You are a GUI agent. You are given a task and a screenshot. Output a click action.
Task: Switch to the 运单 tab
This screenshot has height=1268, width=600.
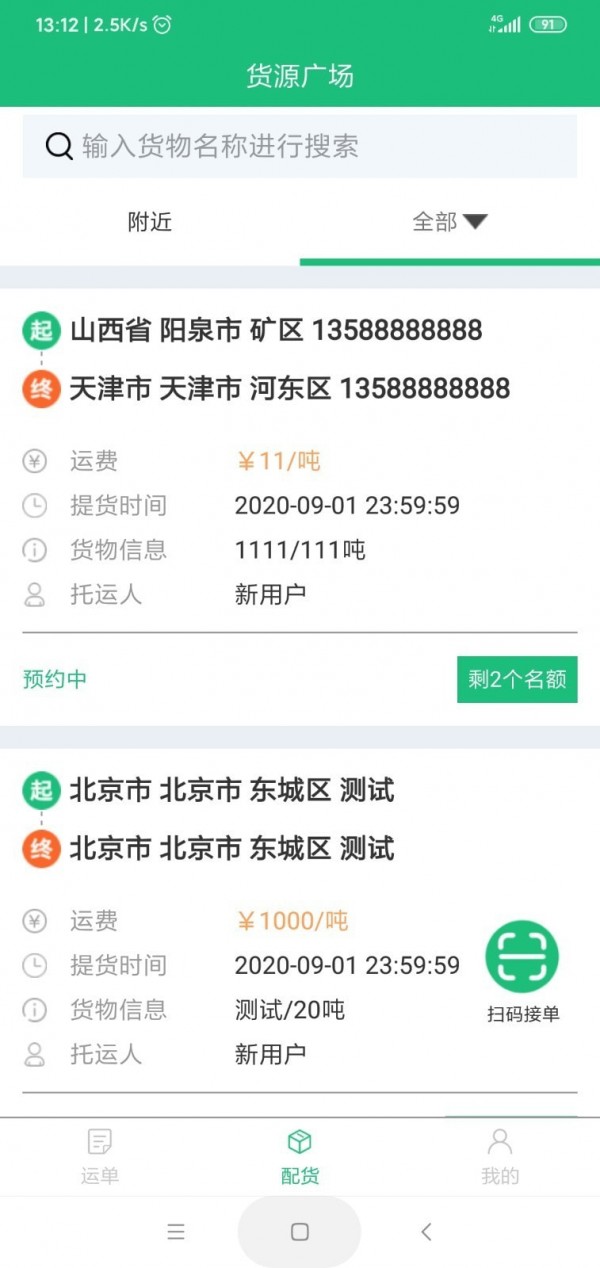pos(100,1156)
